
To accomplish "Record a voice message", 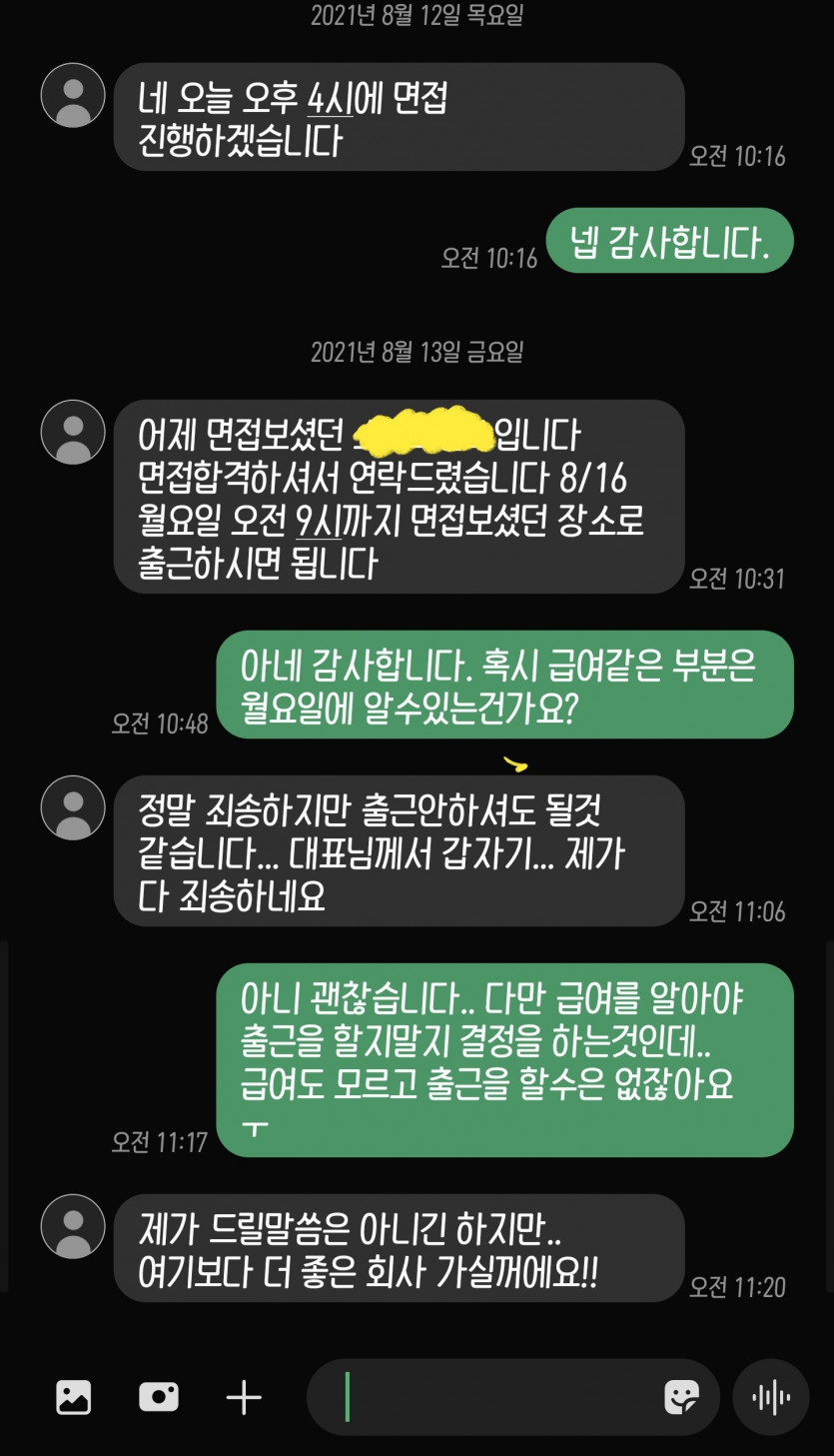I will 771,1396.
